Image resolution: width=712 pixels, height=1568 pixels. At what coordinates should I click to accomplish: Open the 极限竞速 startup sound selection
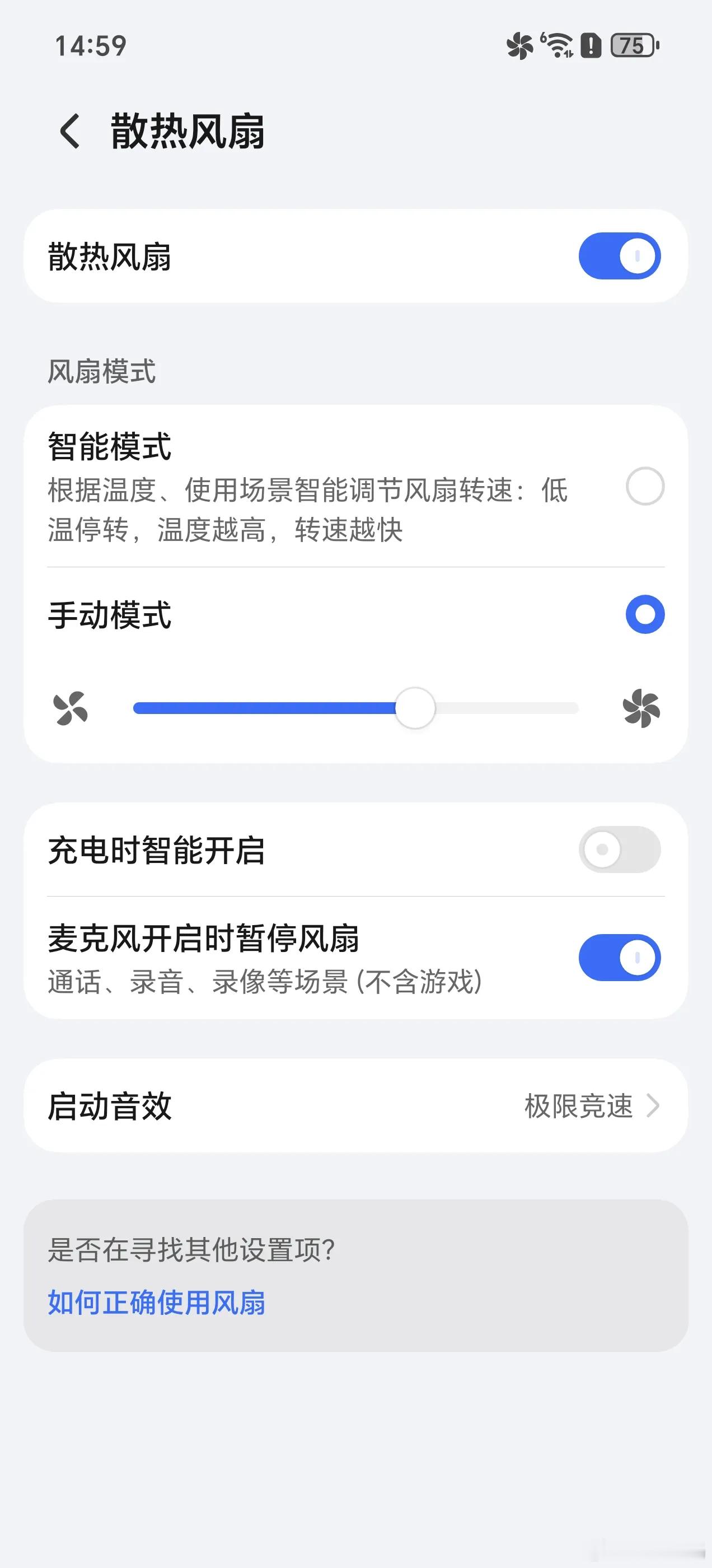coord(578,1106)
